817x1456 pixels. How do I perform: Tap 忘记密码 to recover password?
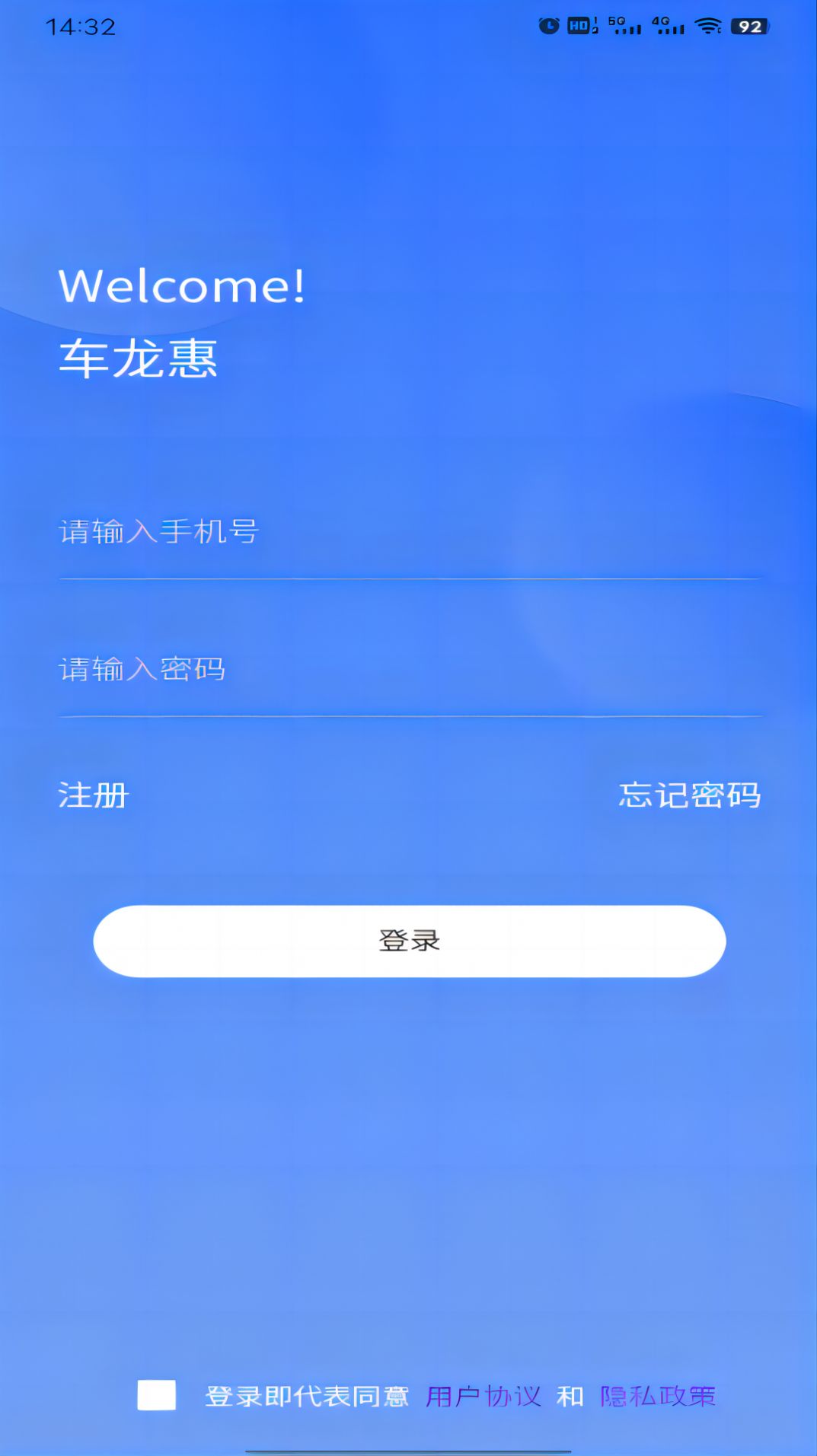pos(691,796)
